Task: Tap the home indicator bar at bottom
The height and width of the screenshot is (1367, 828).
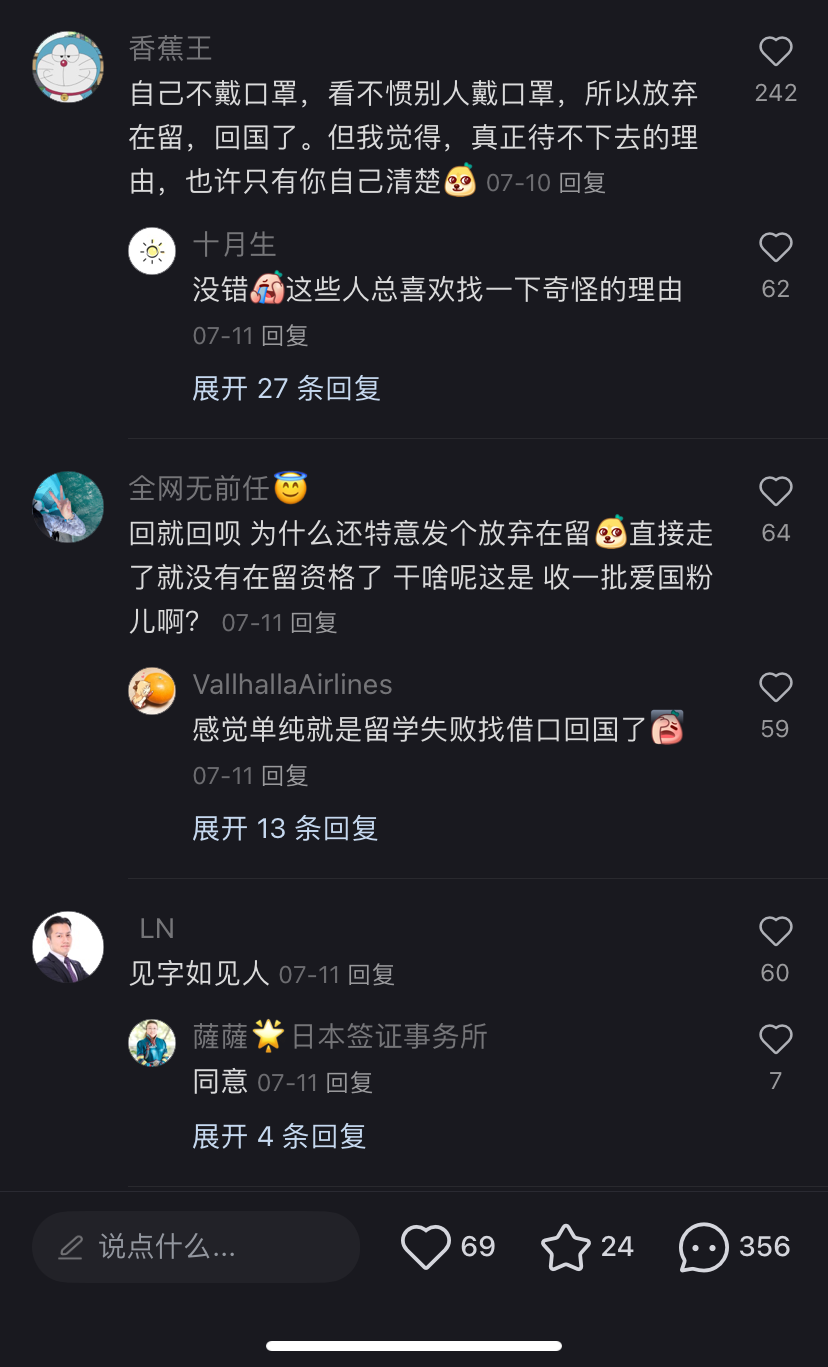Action: pos(414,1343)
